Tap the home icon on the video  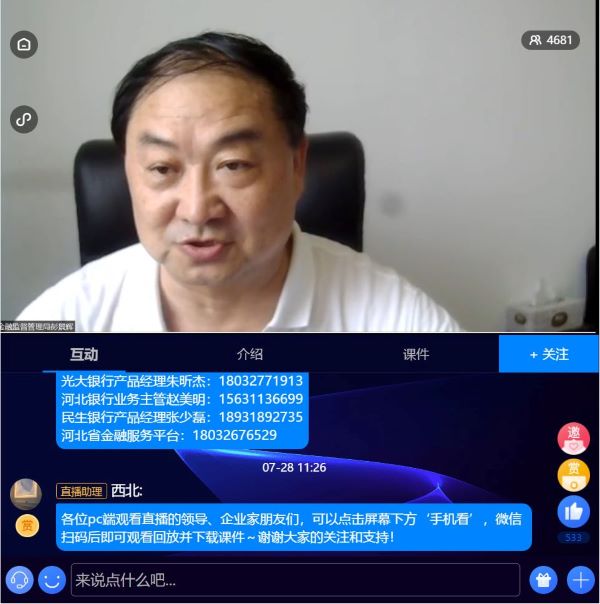(x=24, y=44)
